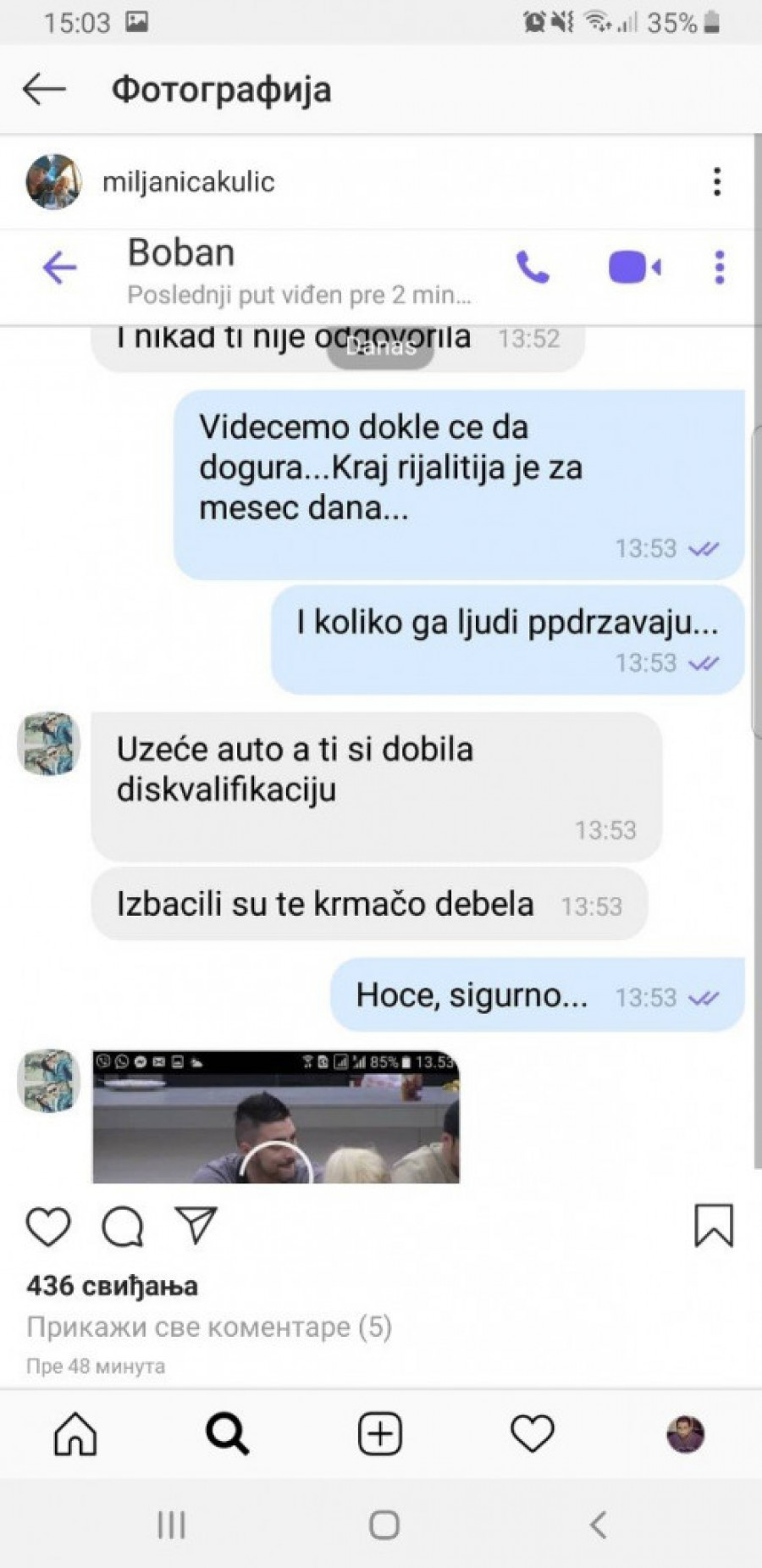Image resolution: width=762 pixels, height=1568 pixels.
Task: Open the miljanicakulic username link
Action: (x=188, y=181)
